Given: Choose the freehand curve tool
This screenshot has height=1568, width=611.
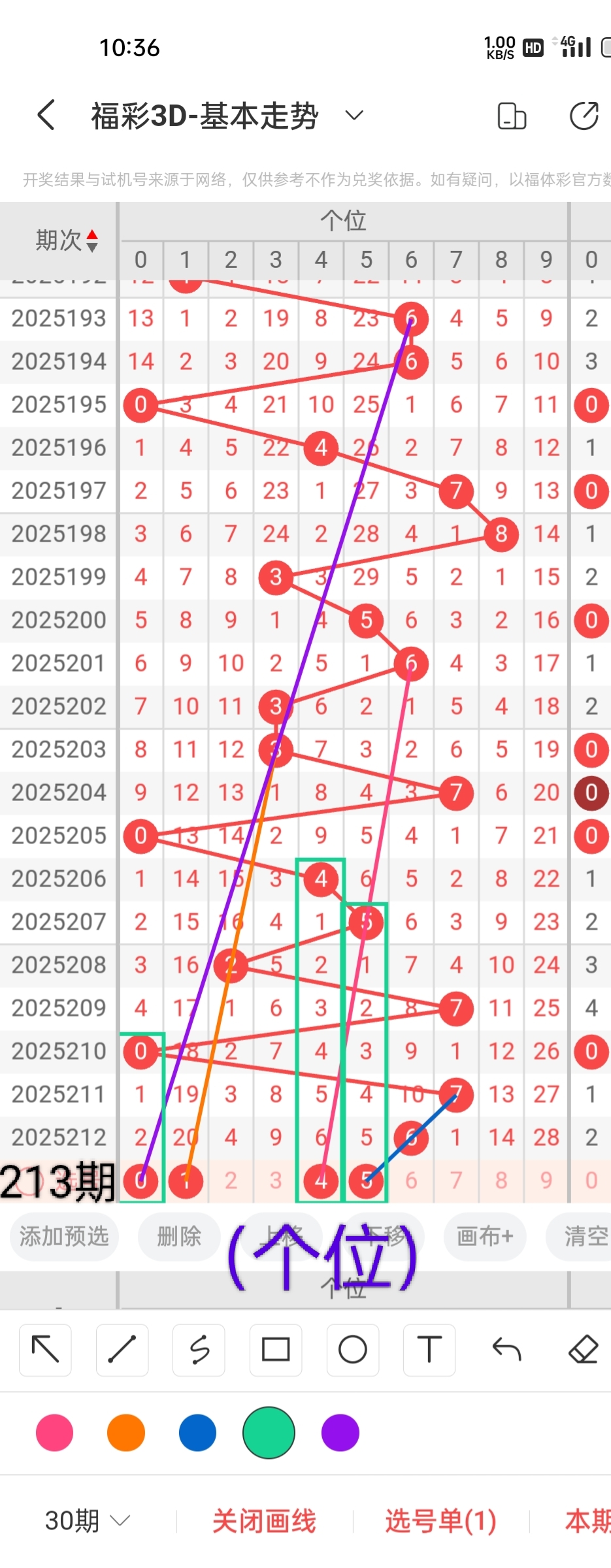Looking at the screenshot, I should pos(199,1350).
